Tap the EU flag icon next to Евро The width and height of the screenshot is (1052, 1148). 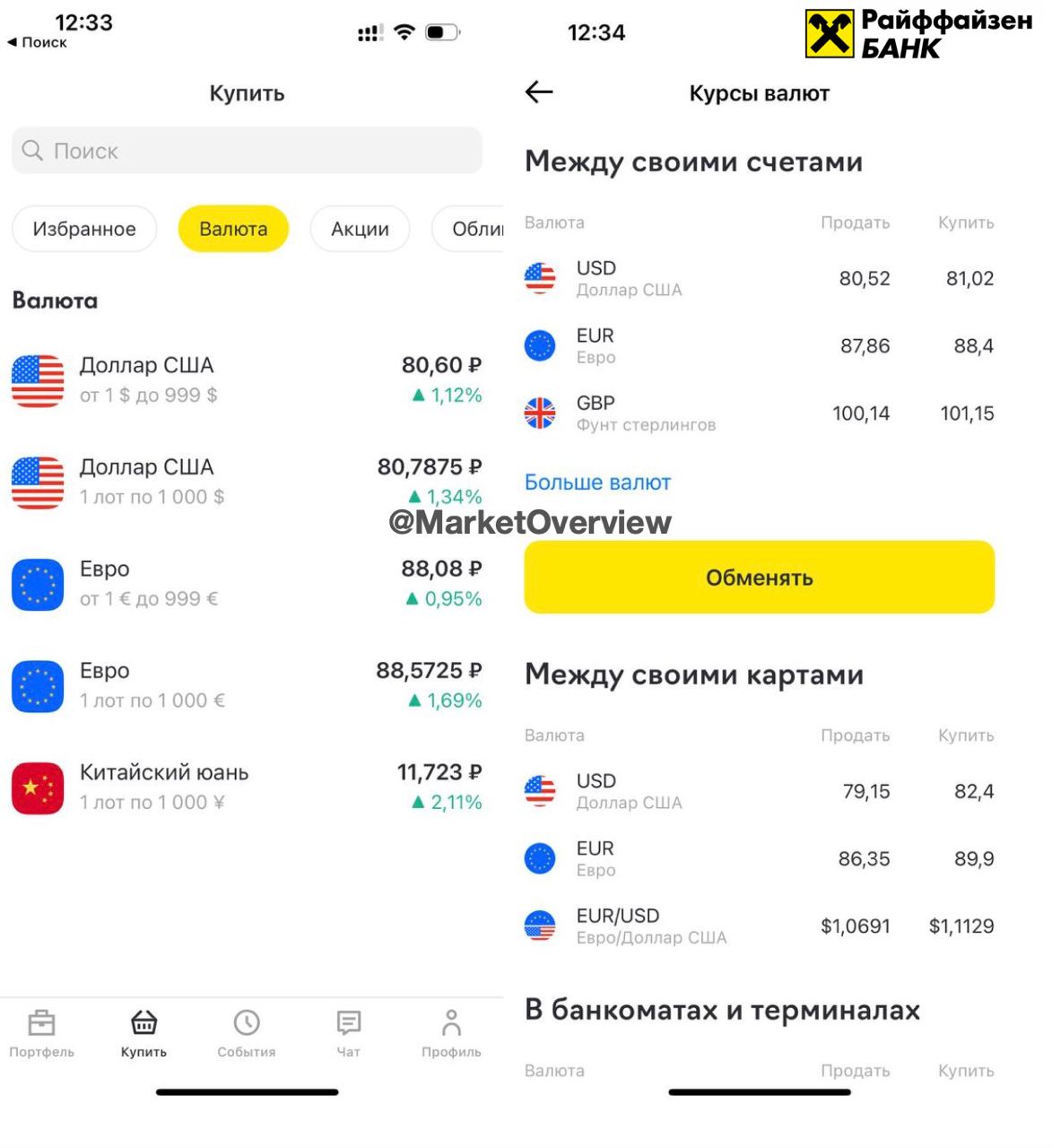[x=37, y=583]
